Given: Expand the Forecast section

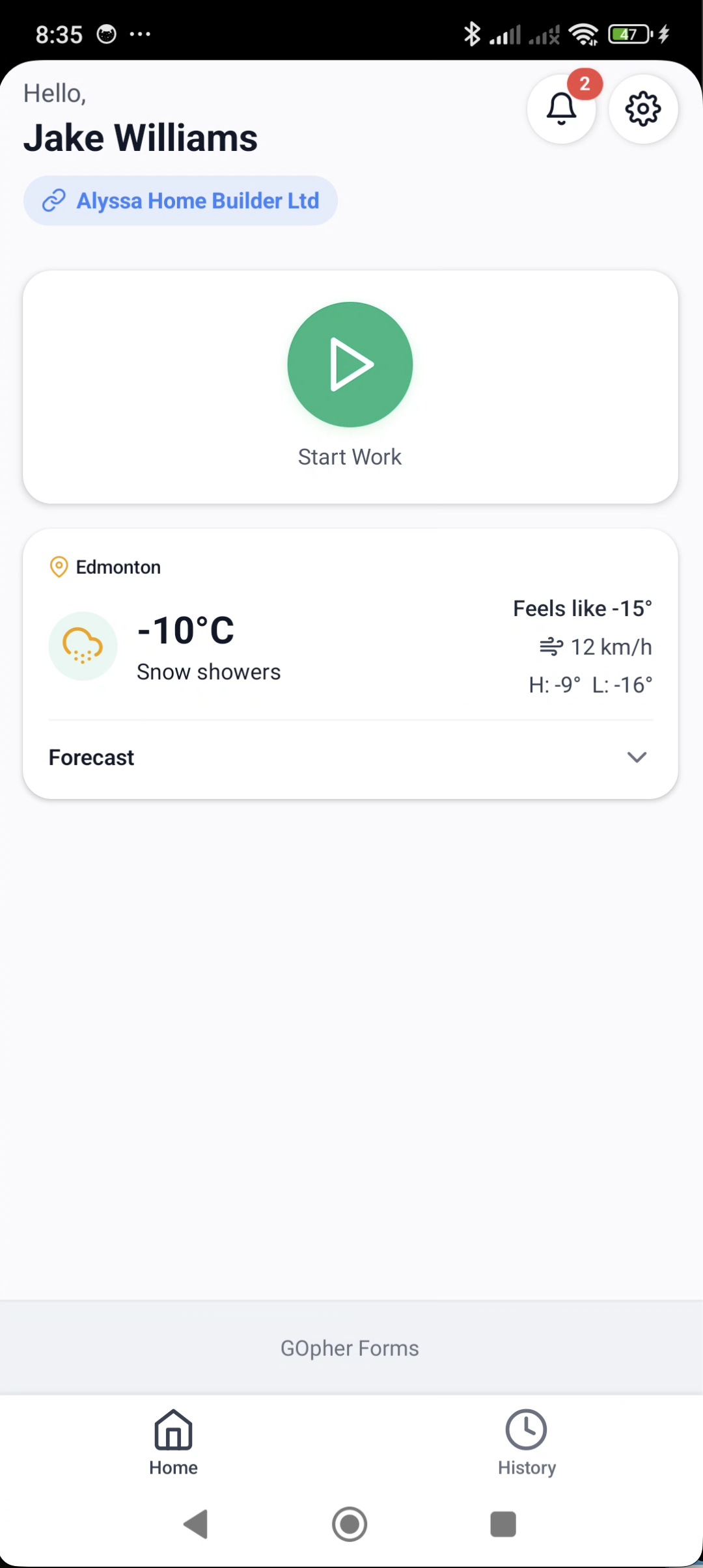Looking at the screenshot, I should [x=91, y=757].
